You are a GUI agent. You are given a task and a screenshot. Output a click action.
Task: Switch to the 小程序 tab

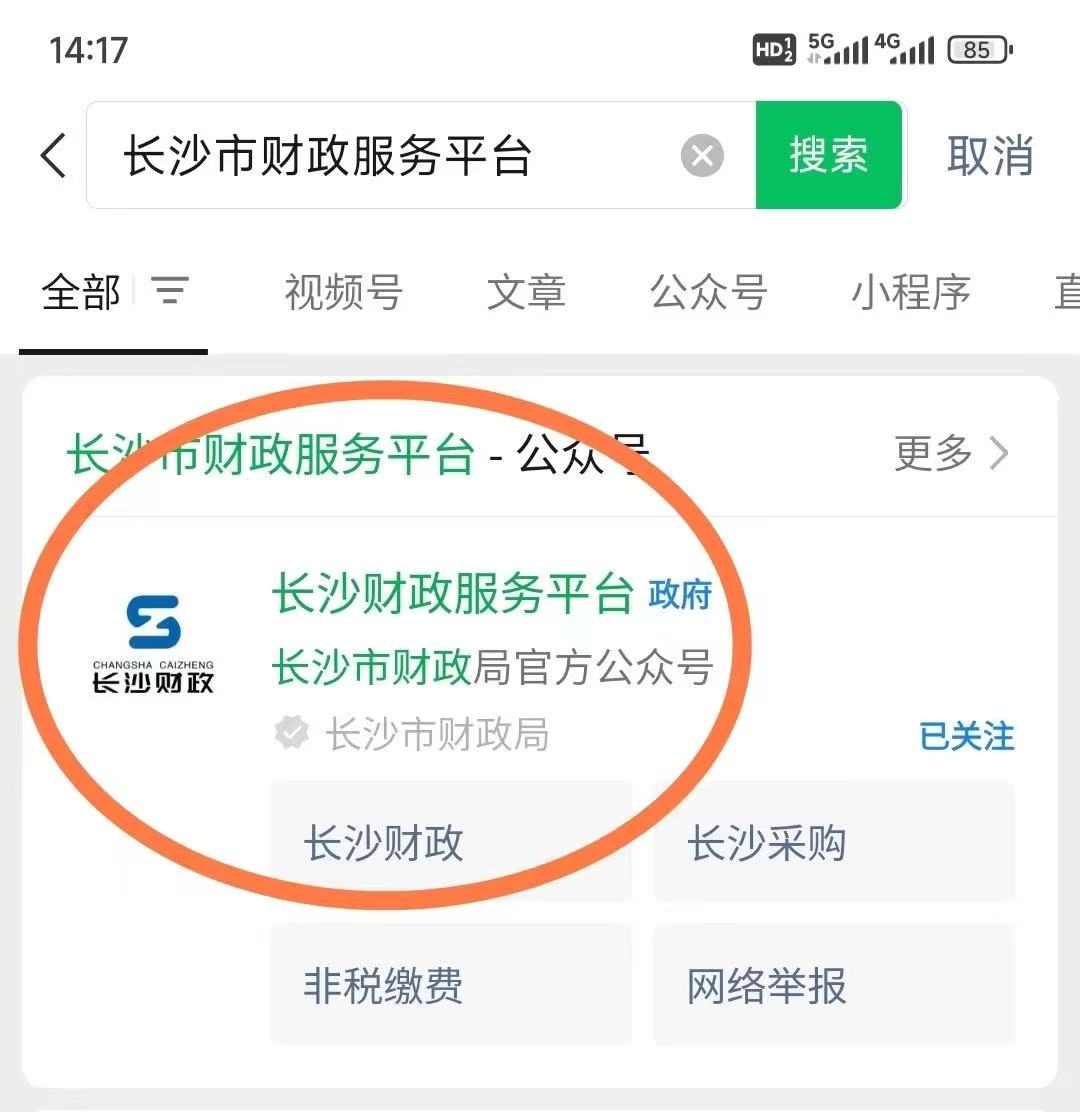click(x=910, y=293)
